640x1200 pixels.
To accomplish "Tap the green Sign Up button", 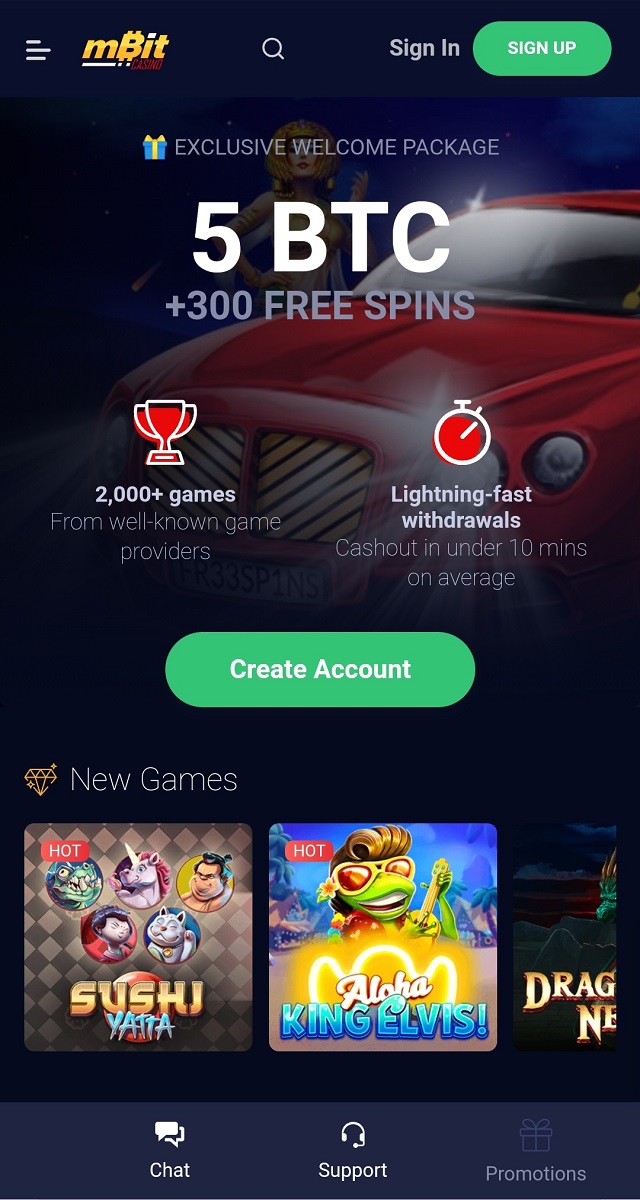I will 541,48.
